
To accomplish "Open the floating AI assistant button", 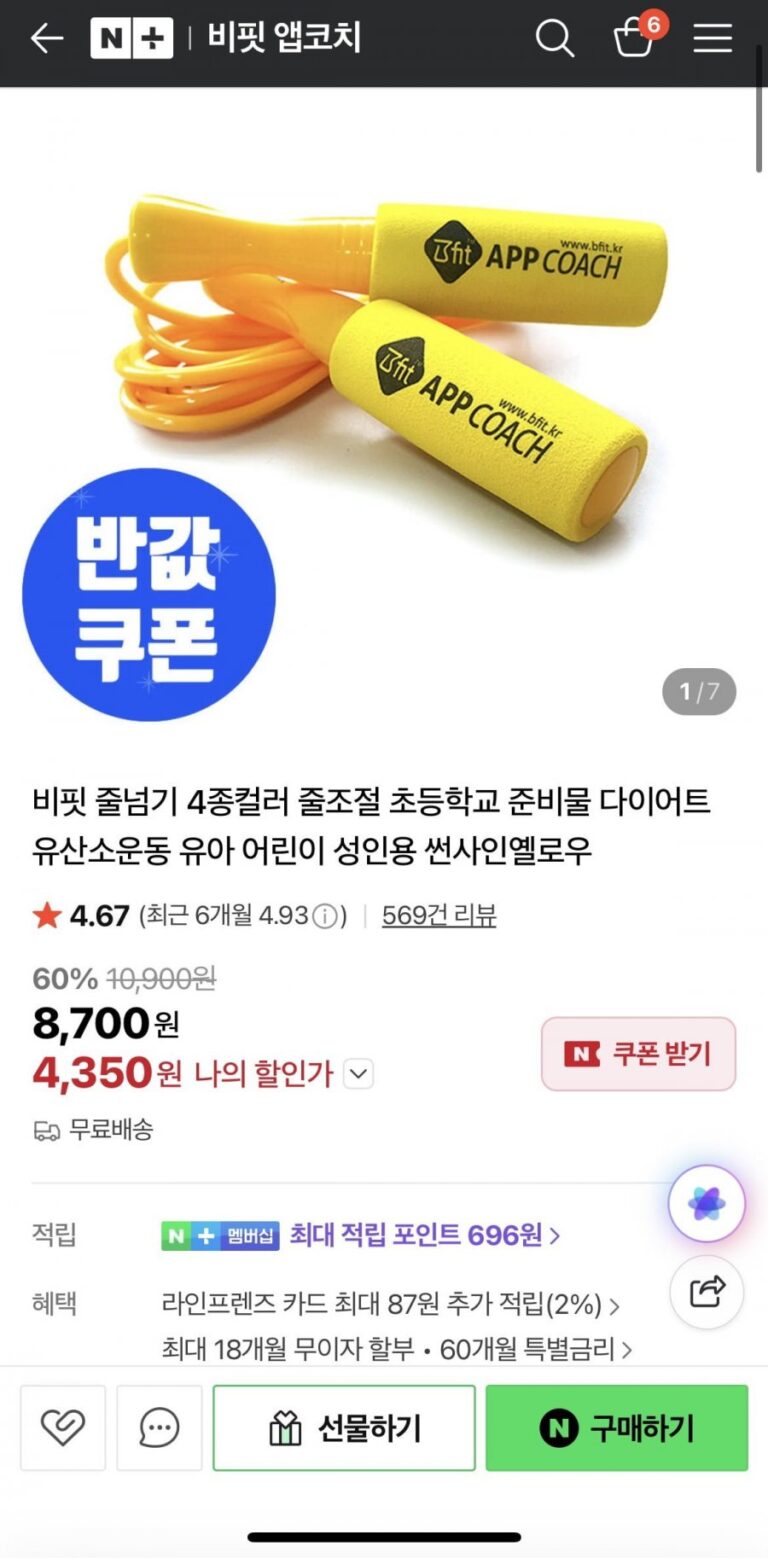I will coord(706,1204).
